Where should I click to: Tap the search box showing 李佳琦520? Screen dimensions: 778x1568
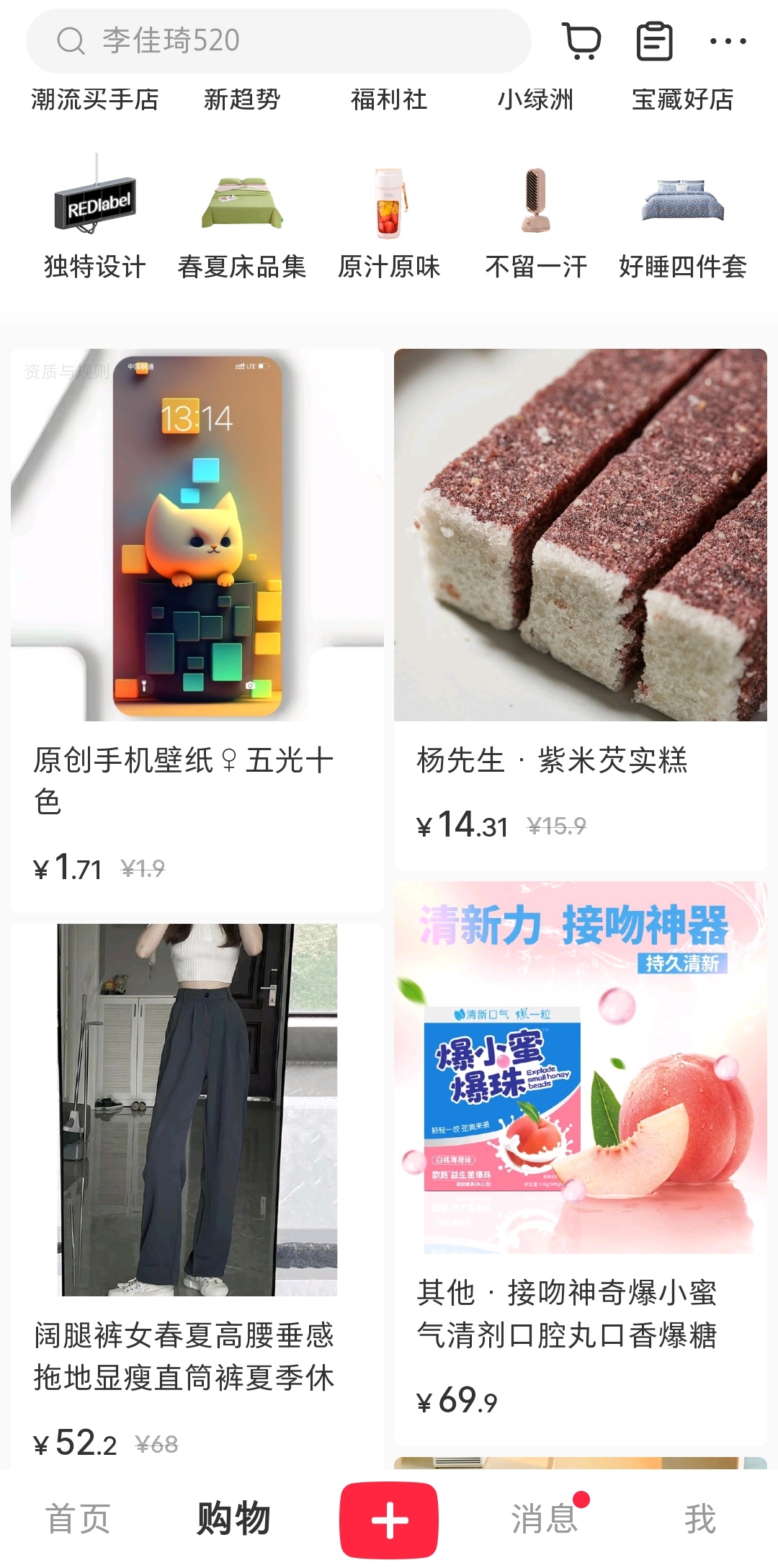coord(277,41)
